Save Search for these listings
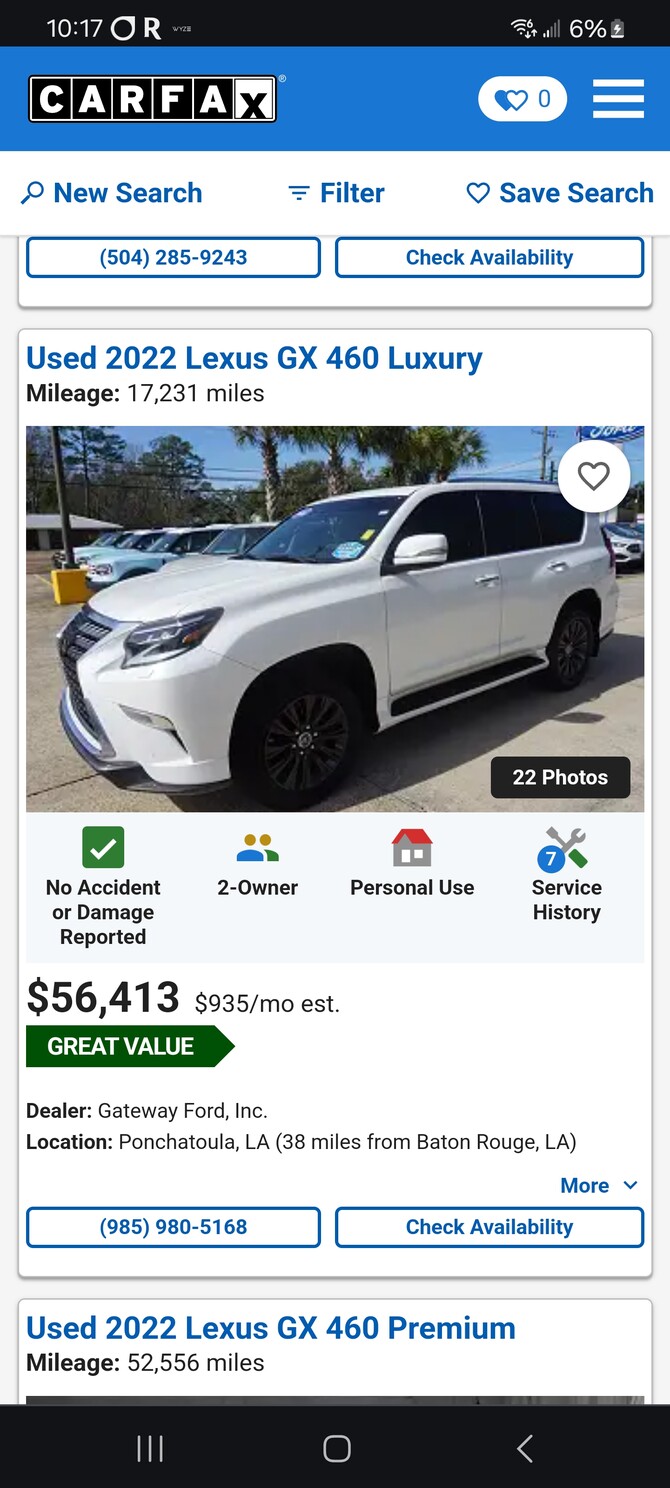 [x=560, y=193]
